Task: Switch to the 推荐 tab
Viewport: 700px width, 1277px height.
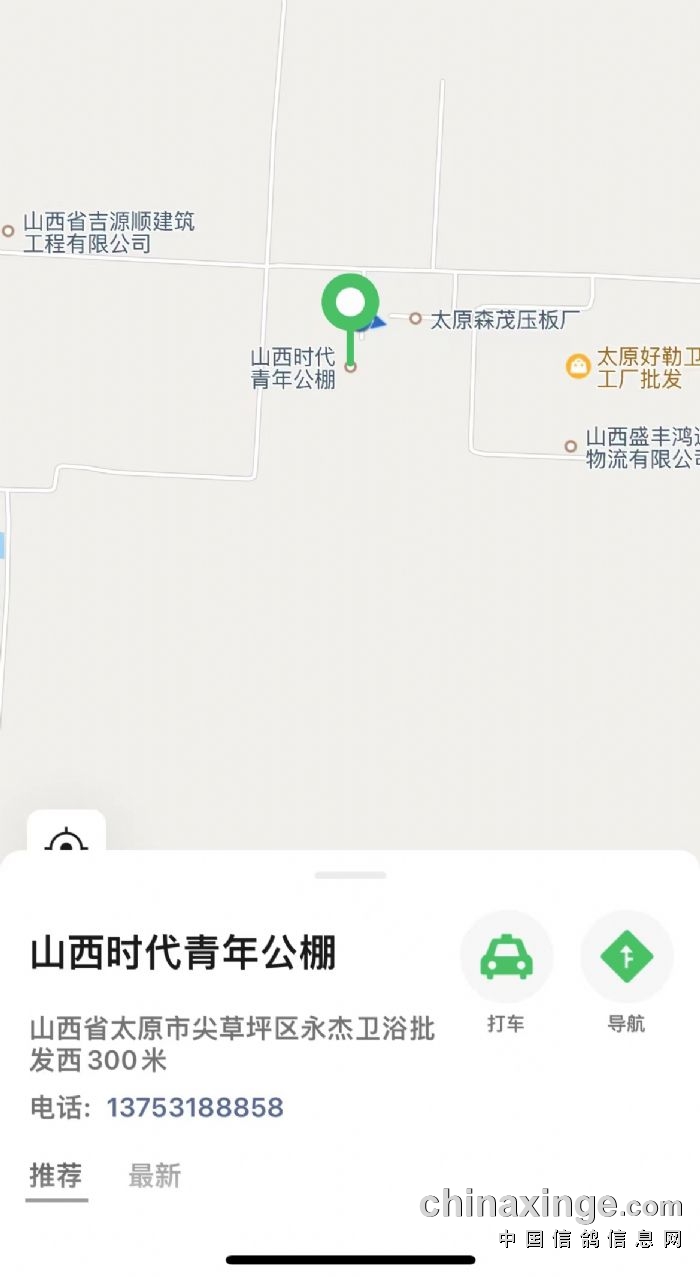Action: click(56, 1176)
